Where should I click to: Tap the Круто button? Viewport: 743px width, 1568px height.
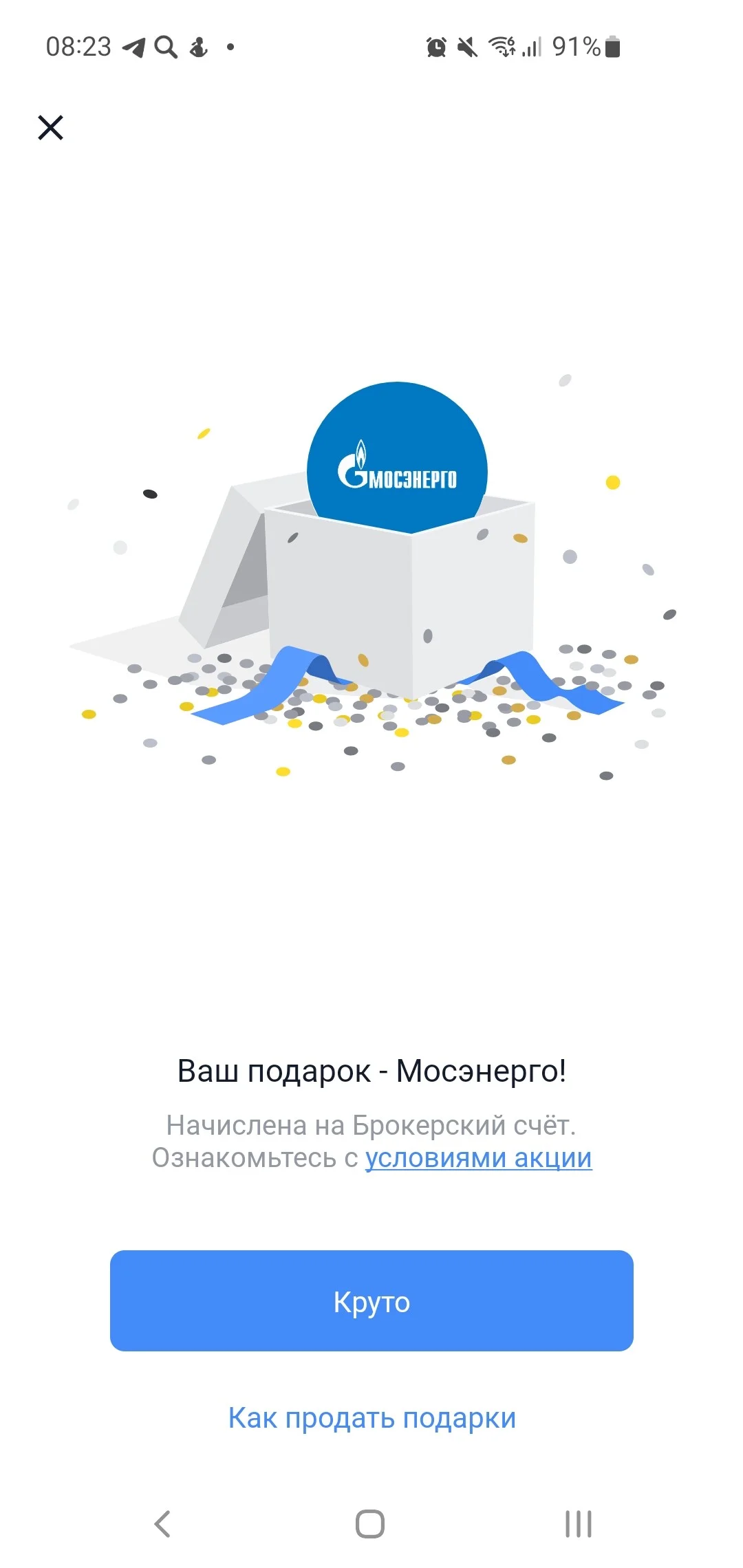tap(371, 1300)
